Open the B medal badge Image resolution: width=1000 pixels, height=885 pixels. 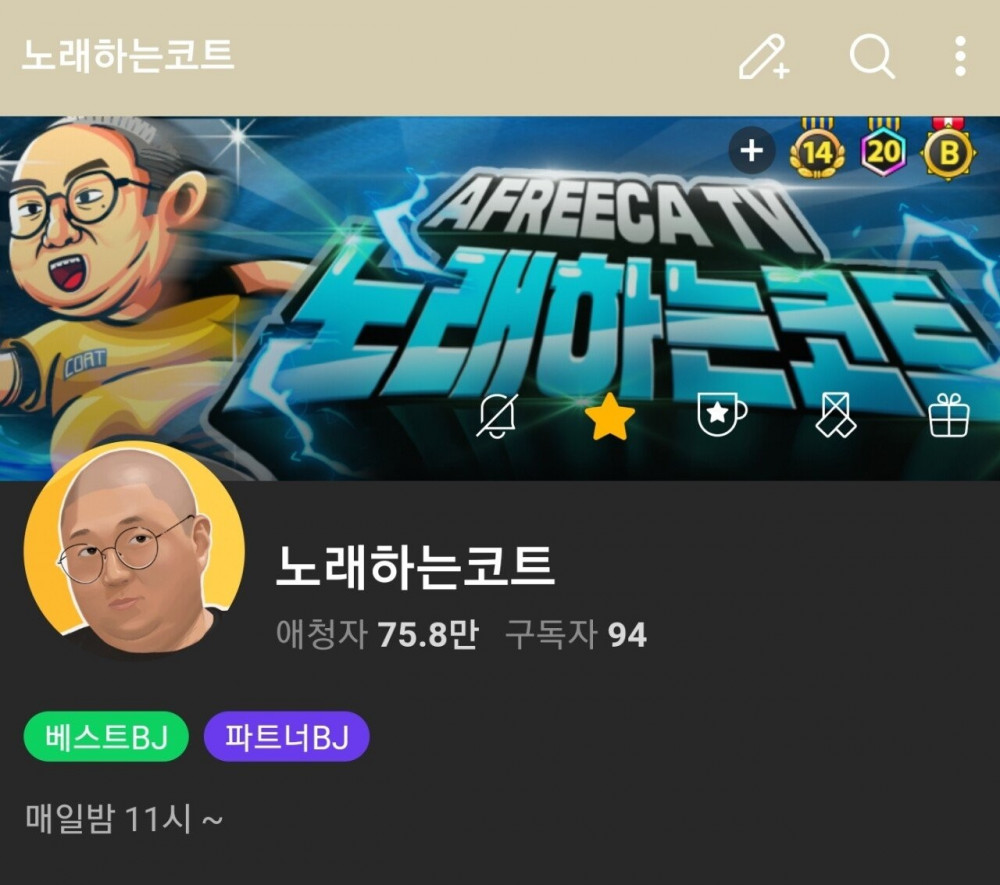[x=948, y=154]
